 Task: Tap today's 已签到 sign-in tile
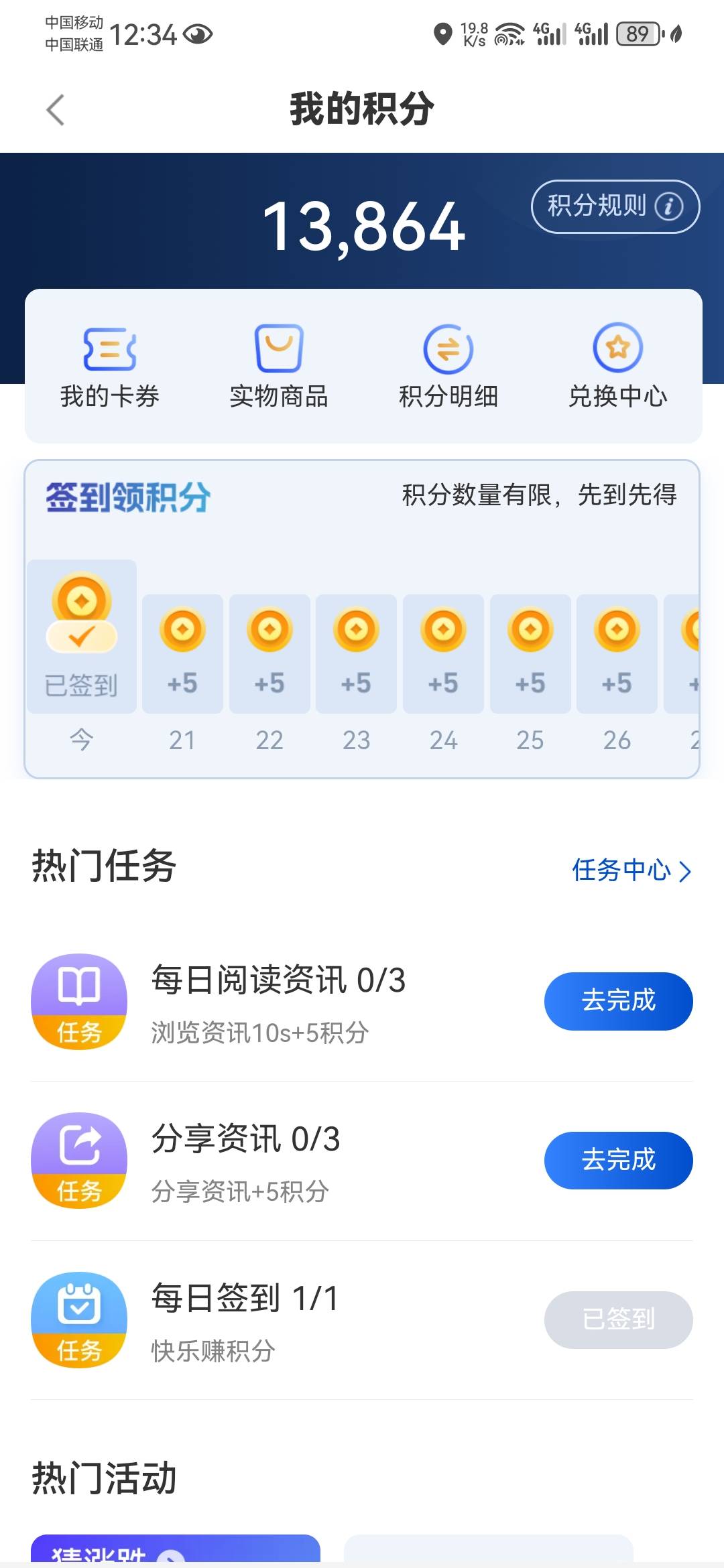(82, 637)
